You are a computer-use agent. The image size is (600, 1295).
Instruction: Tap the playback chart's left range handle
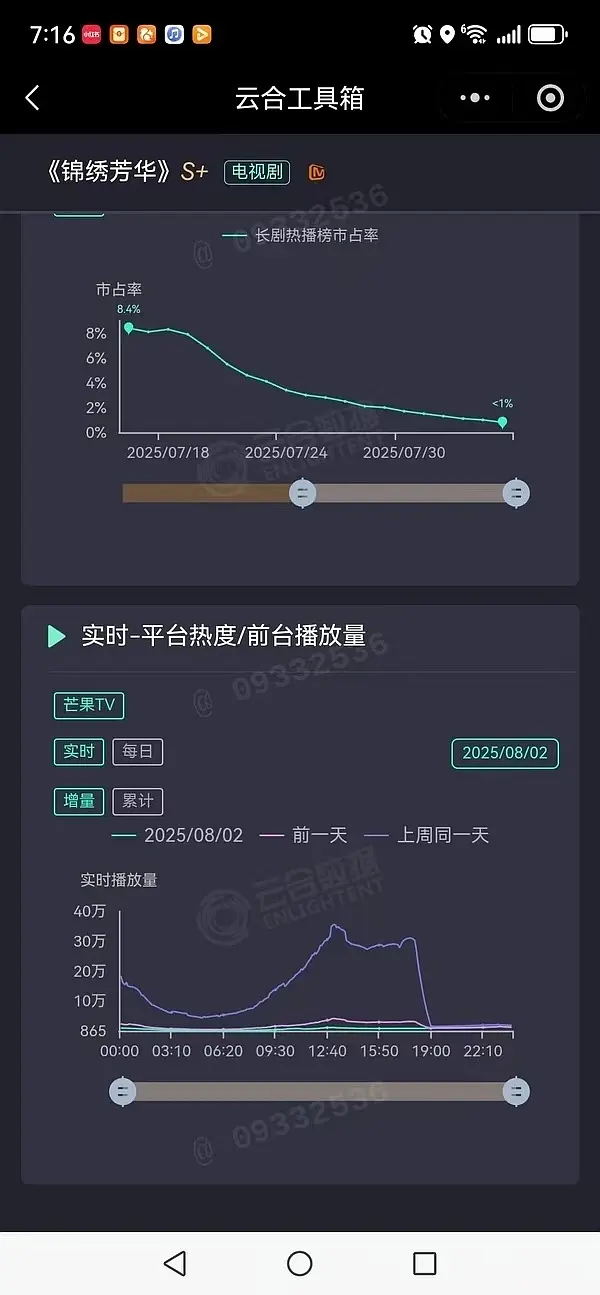[122, 1091]
